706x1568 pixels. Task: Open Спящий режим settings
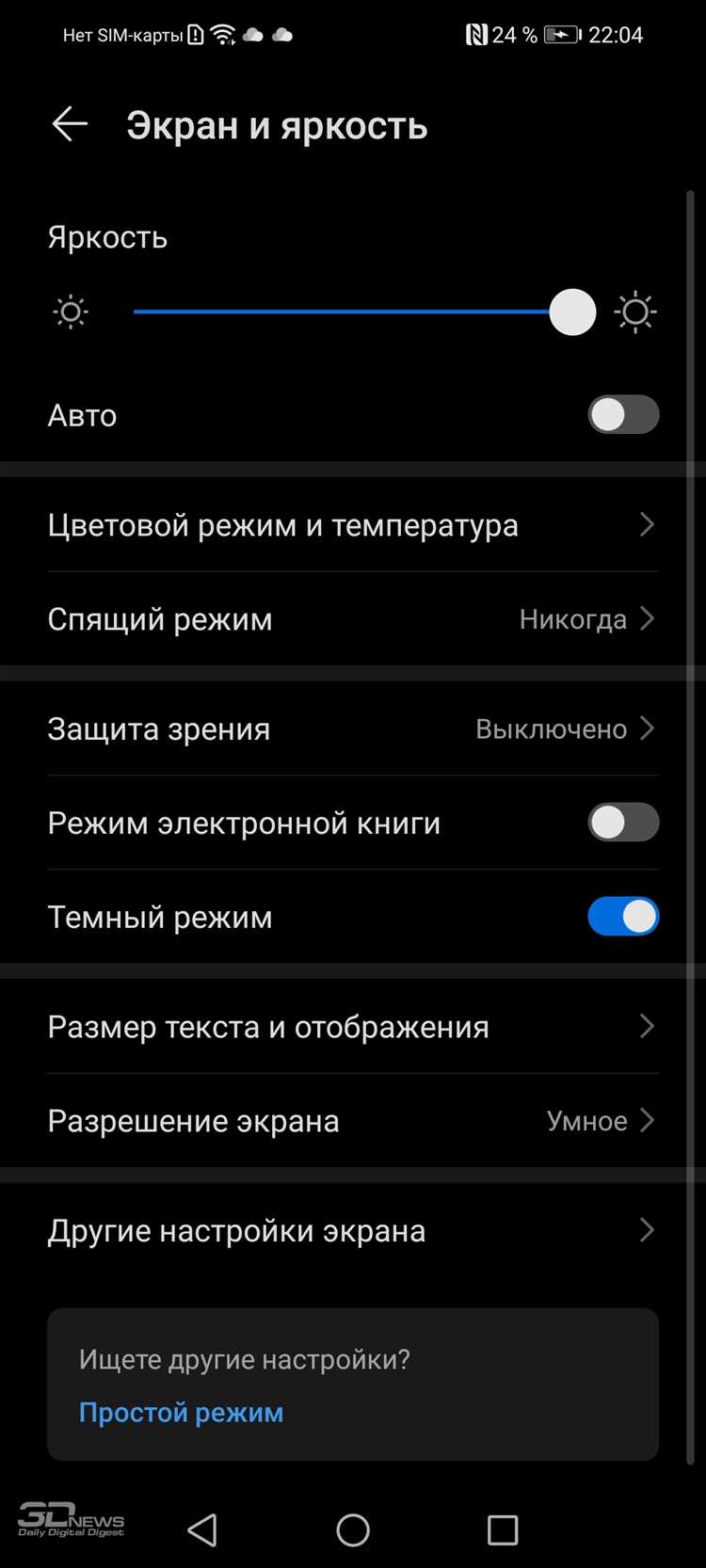coord(352,619)
